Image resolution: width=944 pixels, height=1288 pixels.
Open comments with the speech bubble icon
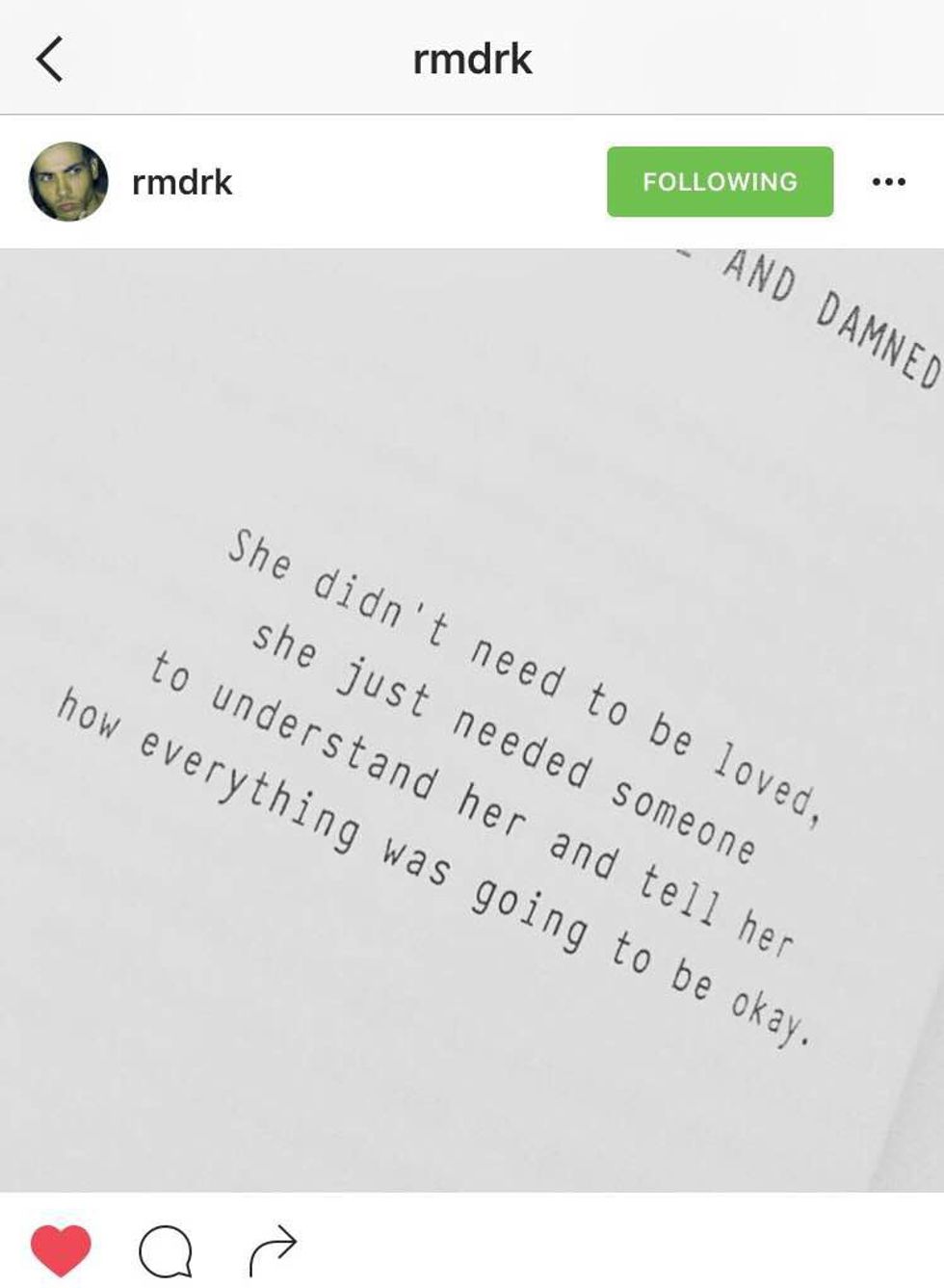[166, 1250]
